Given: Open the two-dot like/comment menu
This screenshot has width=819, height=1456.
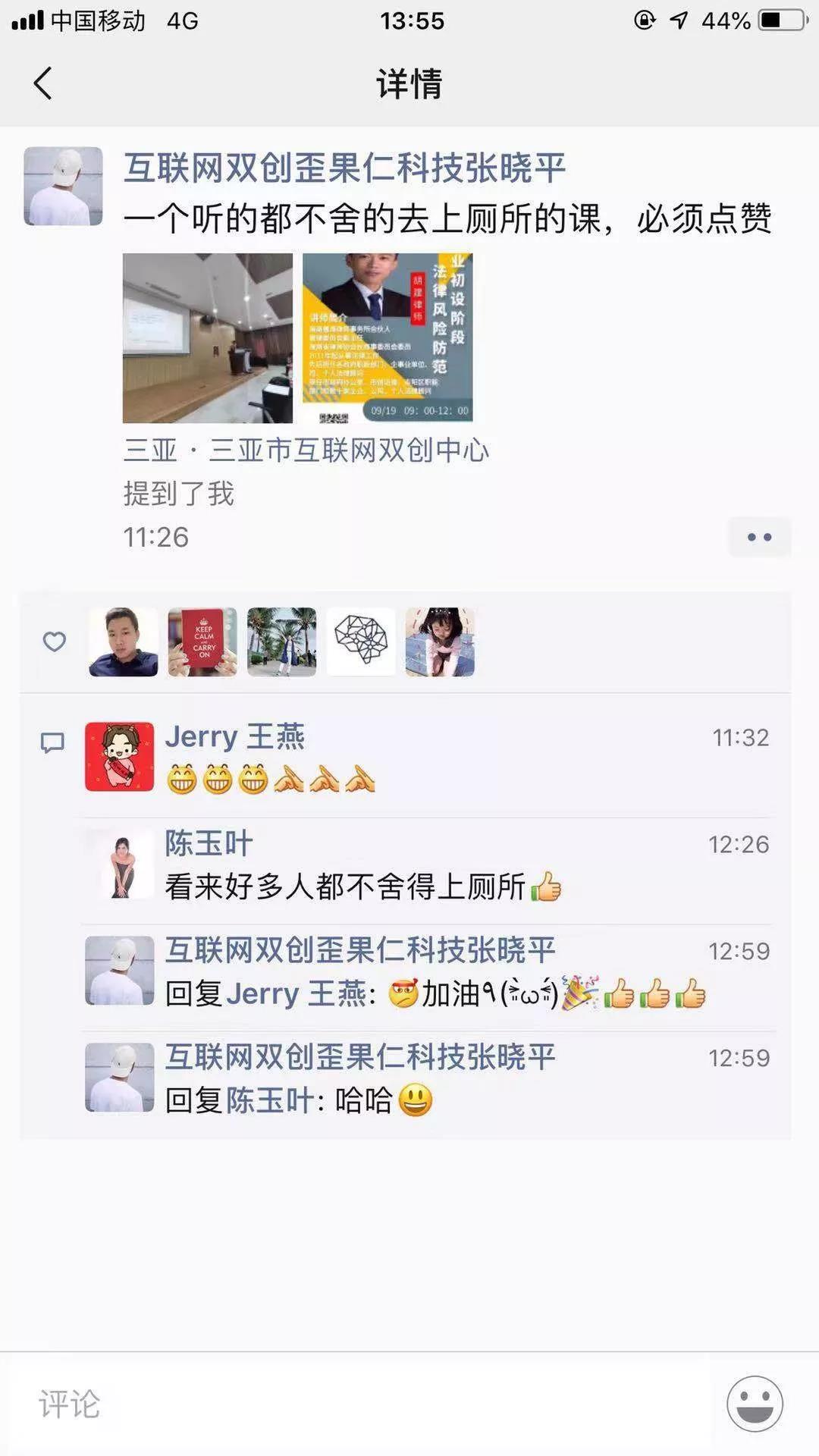Looking at the screenshot, I should point(759,537).
